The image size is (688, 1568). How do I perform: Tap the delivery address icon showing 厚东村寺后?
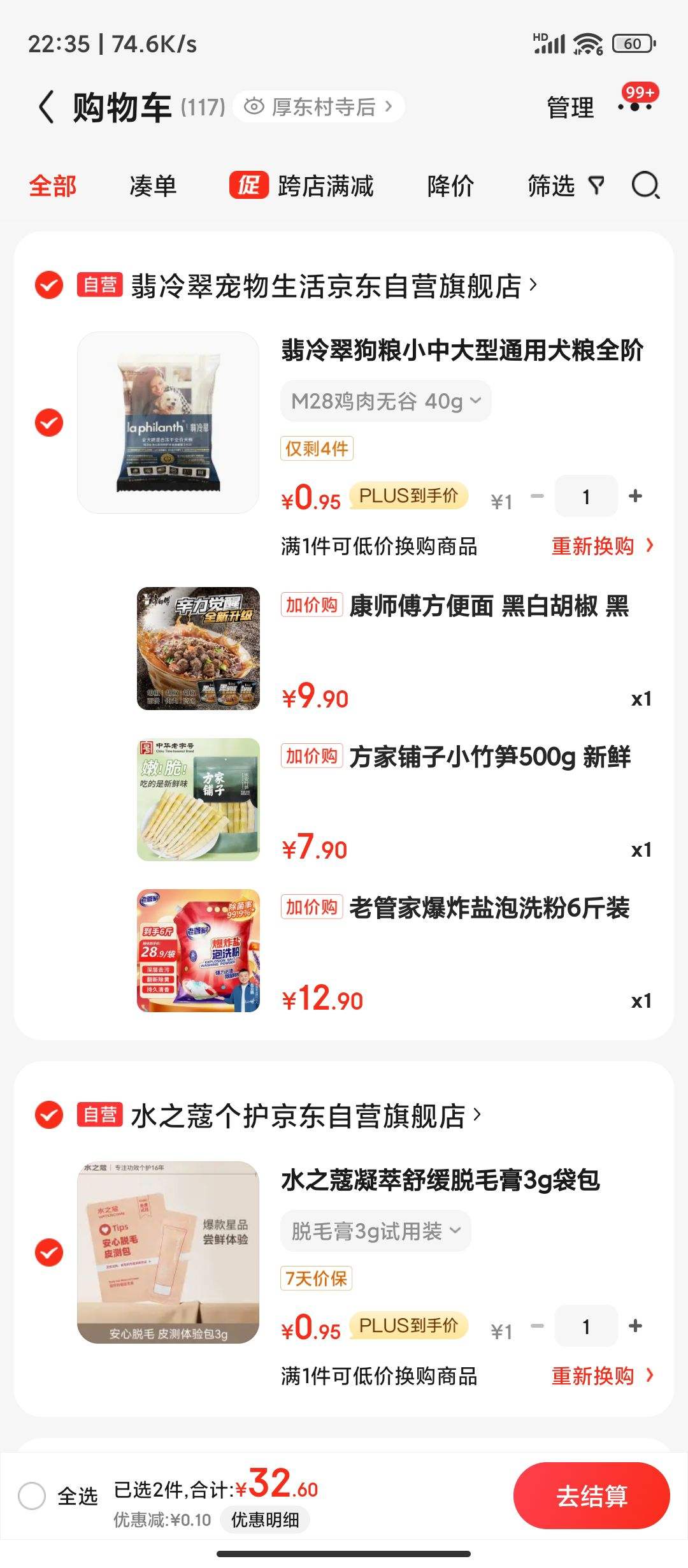[x=254, y=106]
